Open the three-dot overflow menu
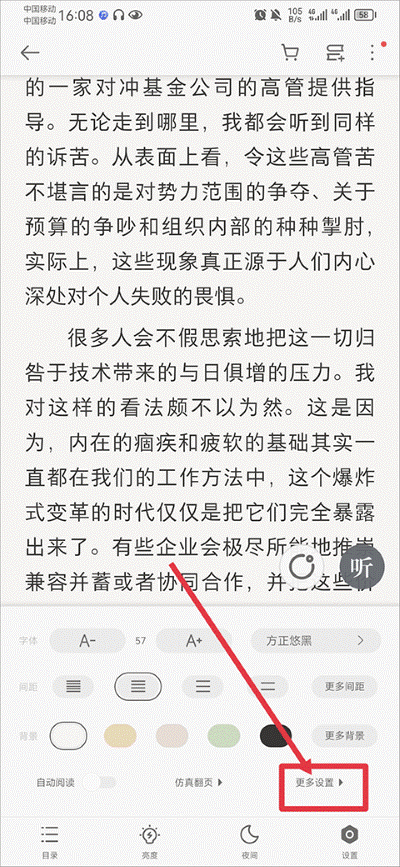 [x=373, y=53]
